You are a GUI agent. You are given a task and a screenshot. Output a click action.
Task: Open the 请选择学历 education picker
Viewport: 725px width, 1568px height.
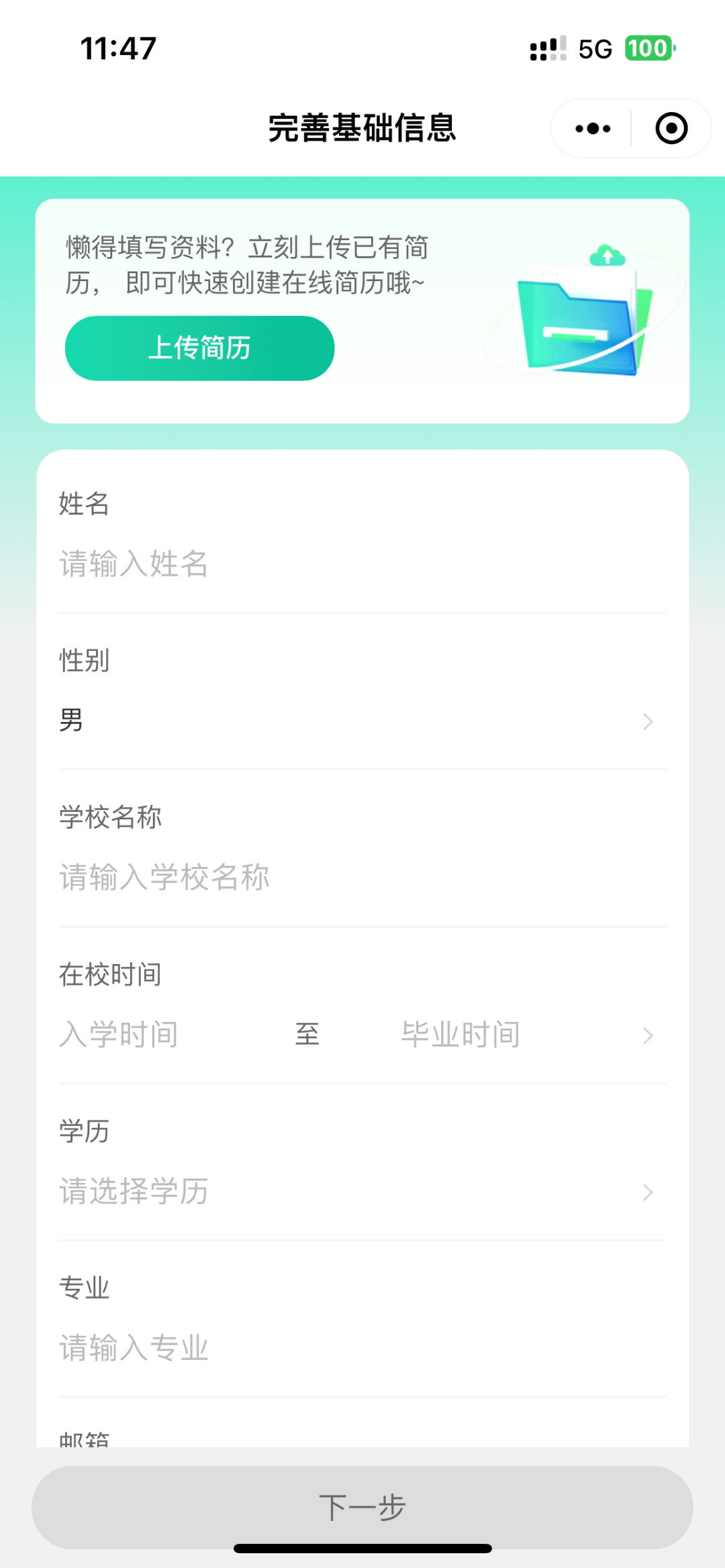(x=362, y=1192)
